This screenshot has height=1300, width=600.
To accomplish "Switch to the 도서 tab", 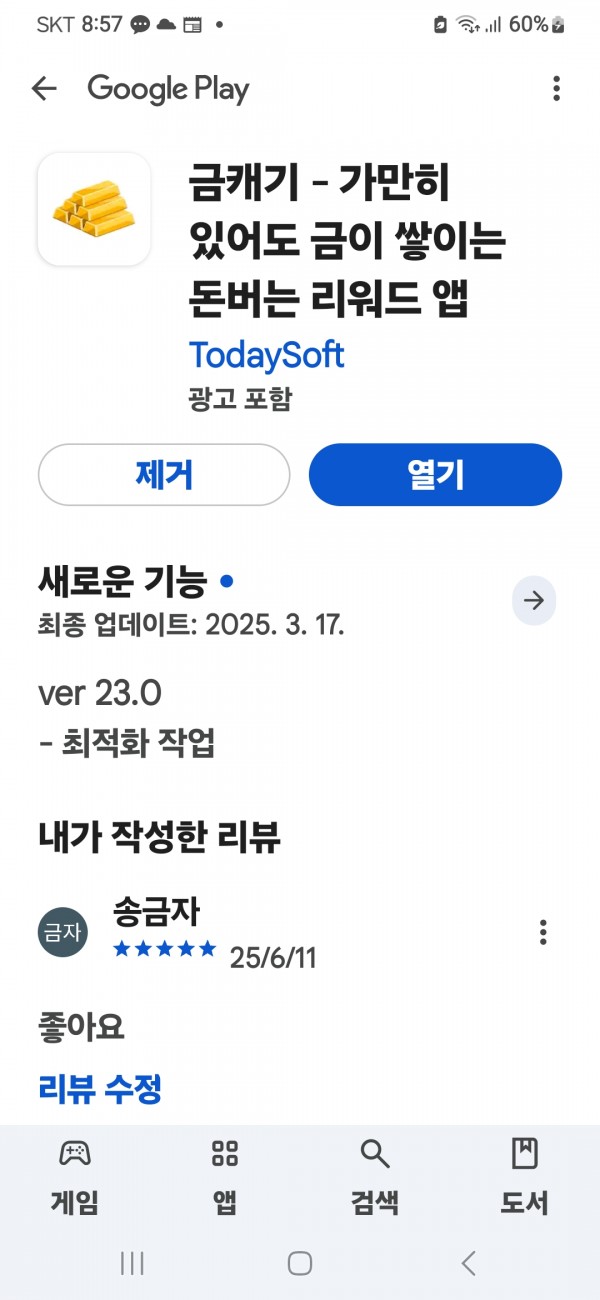I will (x=525, y=1176).
